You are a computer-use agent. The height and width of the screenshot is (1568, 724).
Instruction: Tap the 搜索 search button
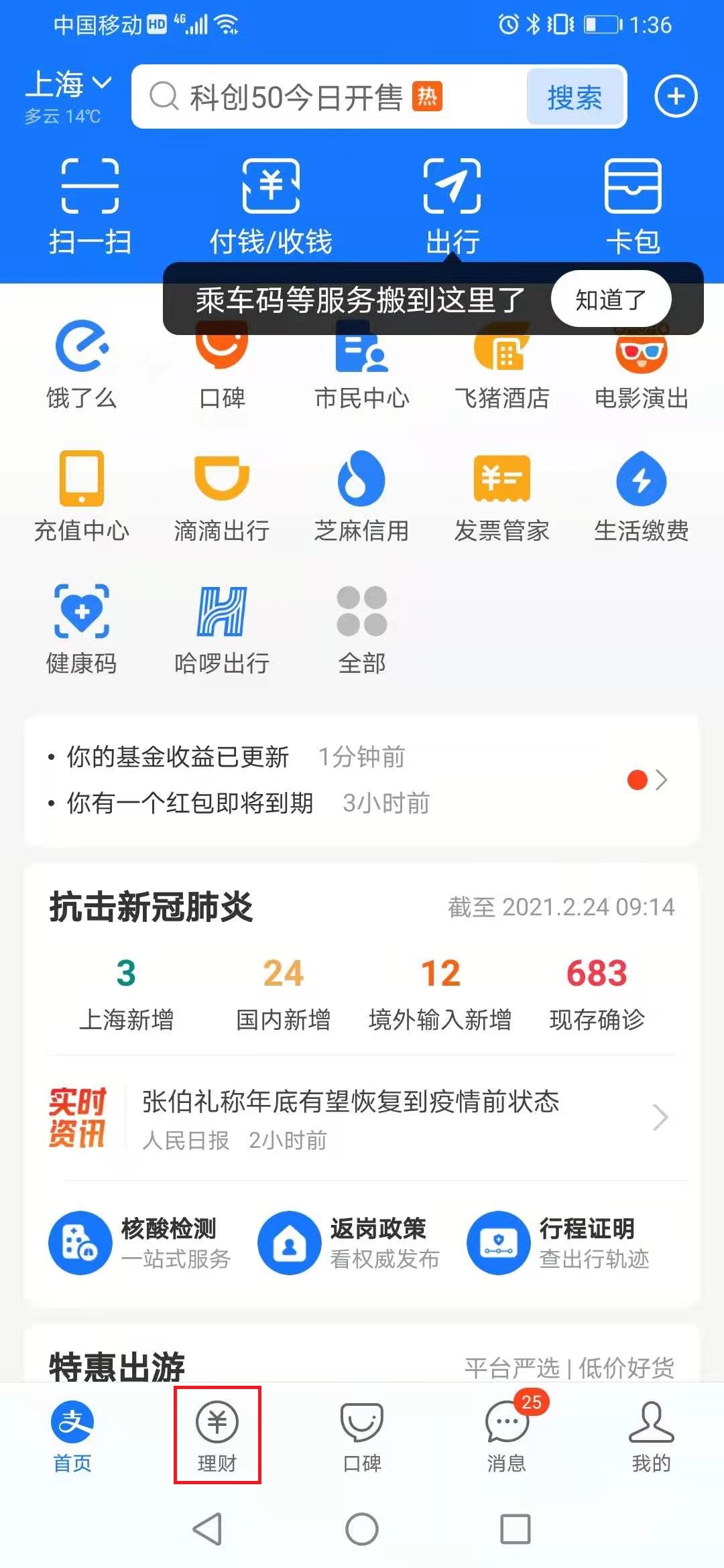573,97
